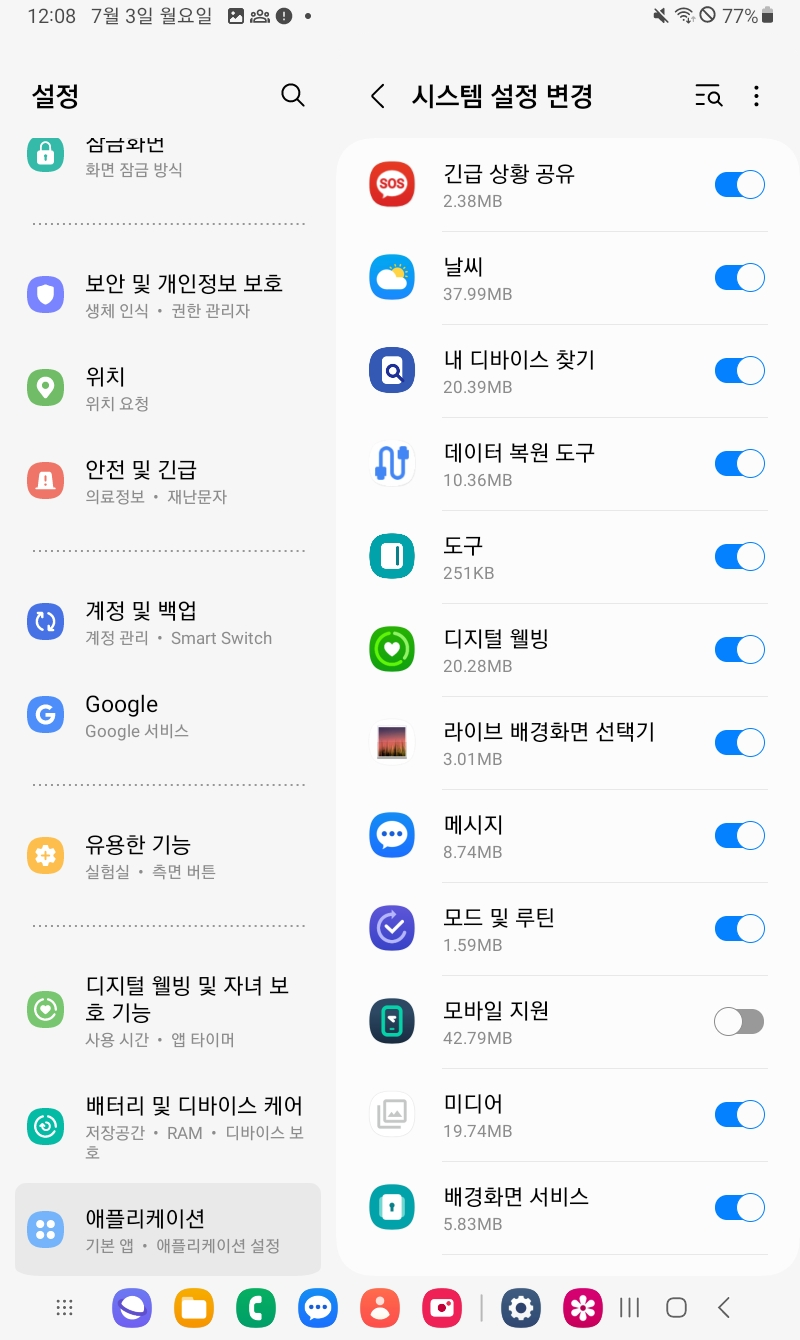The height and width of the screenshot is (1340, 800).
Task: Open 보안 및 개인정보 보호 settings
Action: click(168, 295)
